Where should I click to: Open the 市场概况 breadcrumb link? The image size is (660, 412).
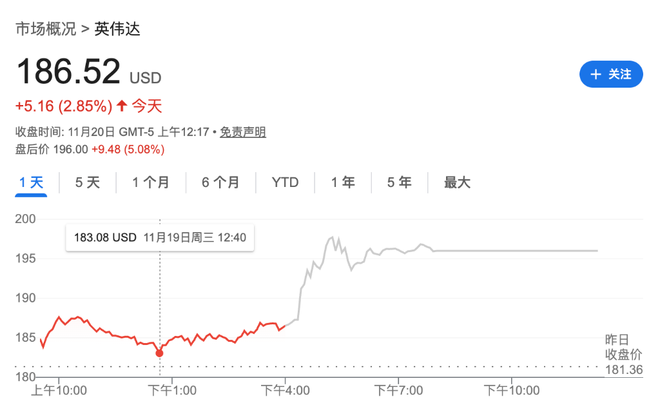[45, 29]
